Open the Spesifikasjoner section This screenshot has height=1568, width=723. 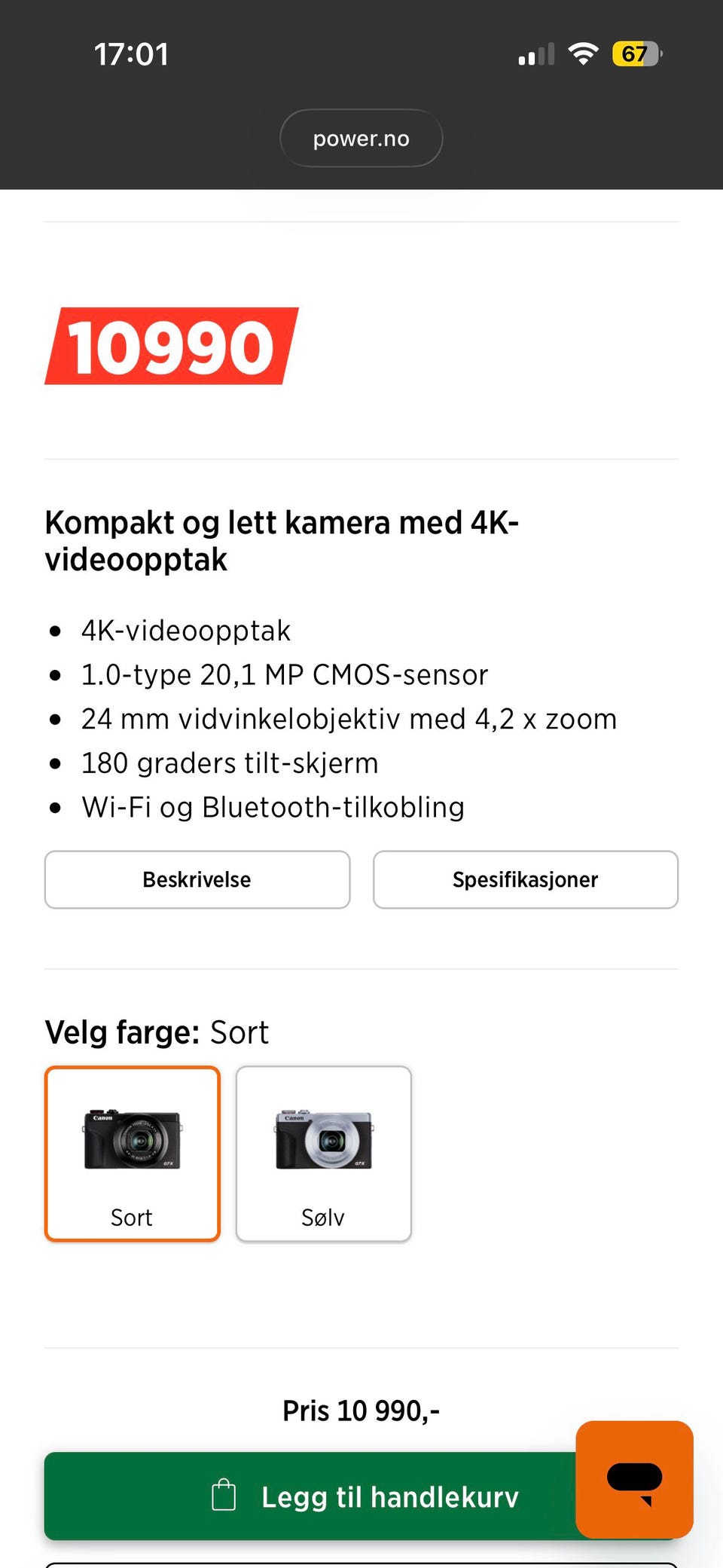526,879
